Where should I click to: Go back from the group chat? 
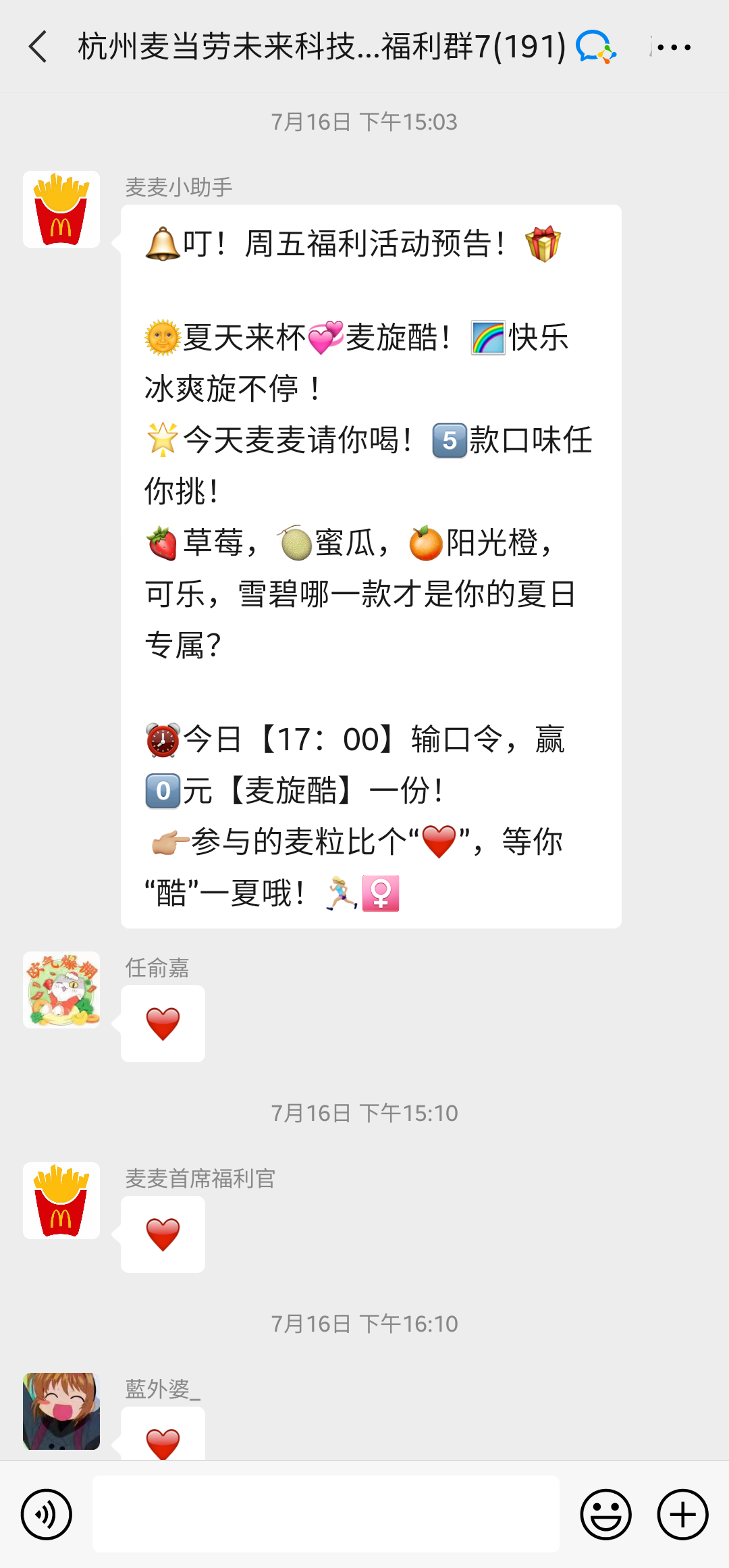click(38, 47)
